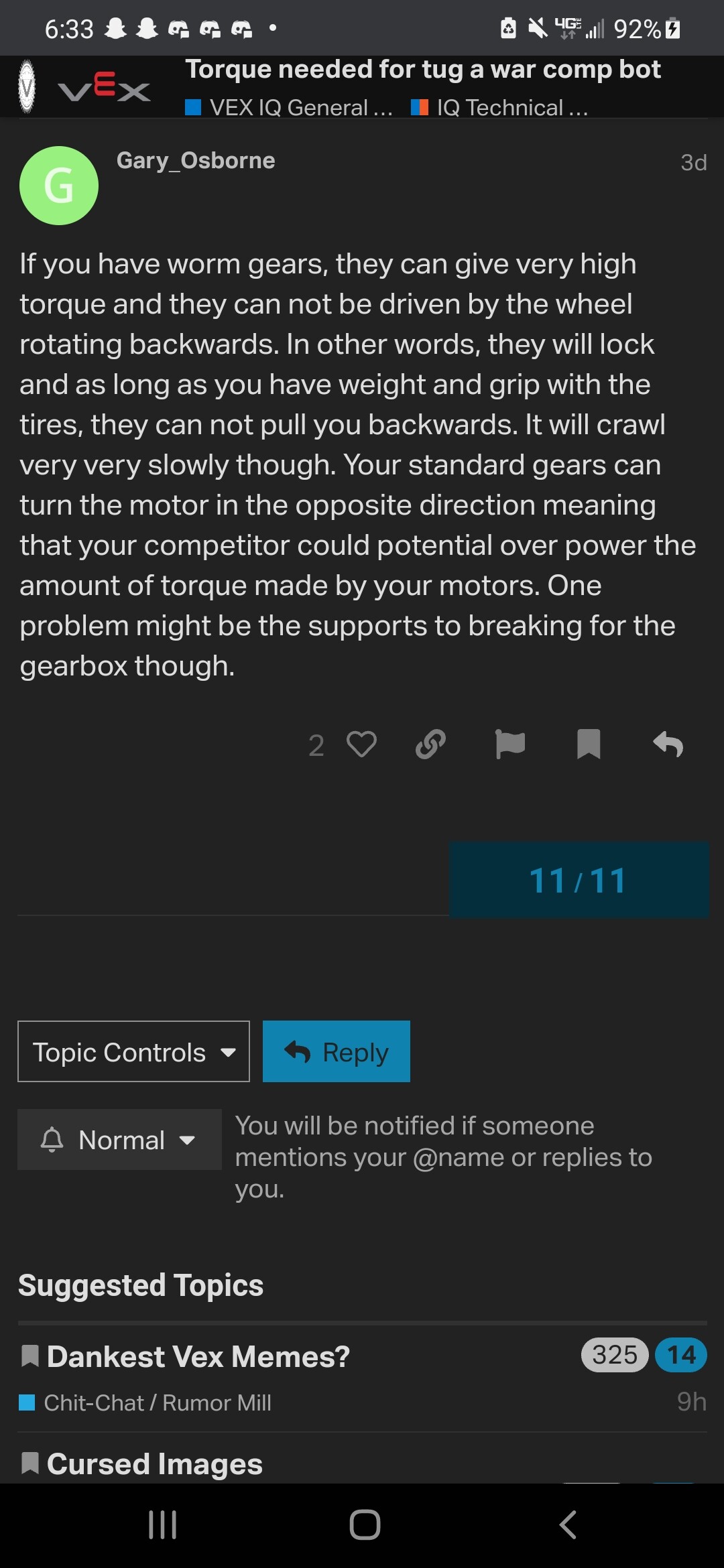Open the Normal notification level dropdown
This screenshot has height=1568, width=724.
coord(119,1139)
